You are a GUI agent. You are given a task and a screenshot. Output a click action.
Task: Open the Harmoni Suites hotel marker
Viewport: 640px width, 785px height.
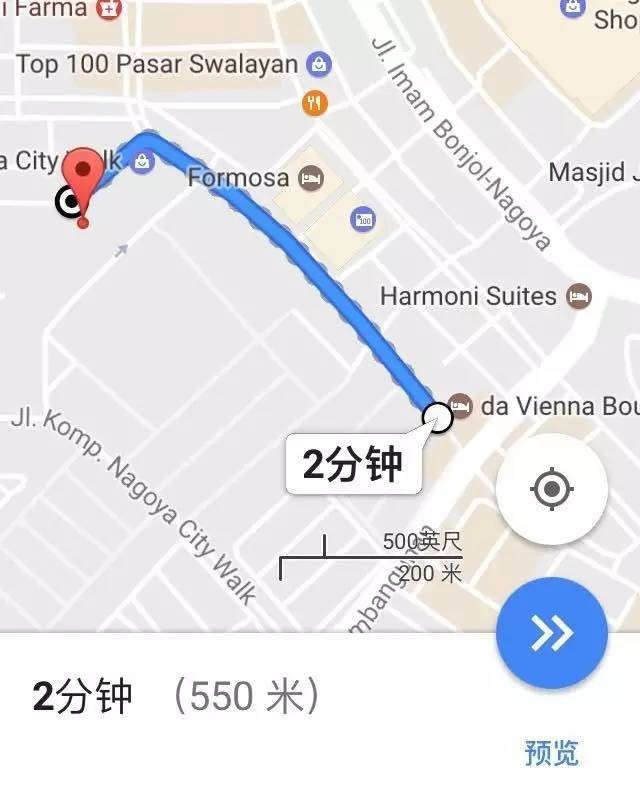pyautogui.click(x=579, y=296)
